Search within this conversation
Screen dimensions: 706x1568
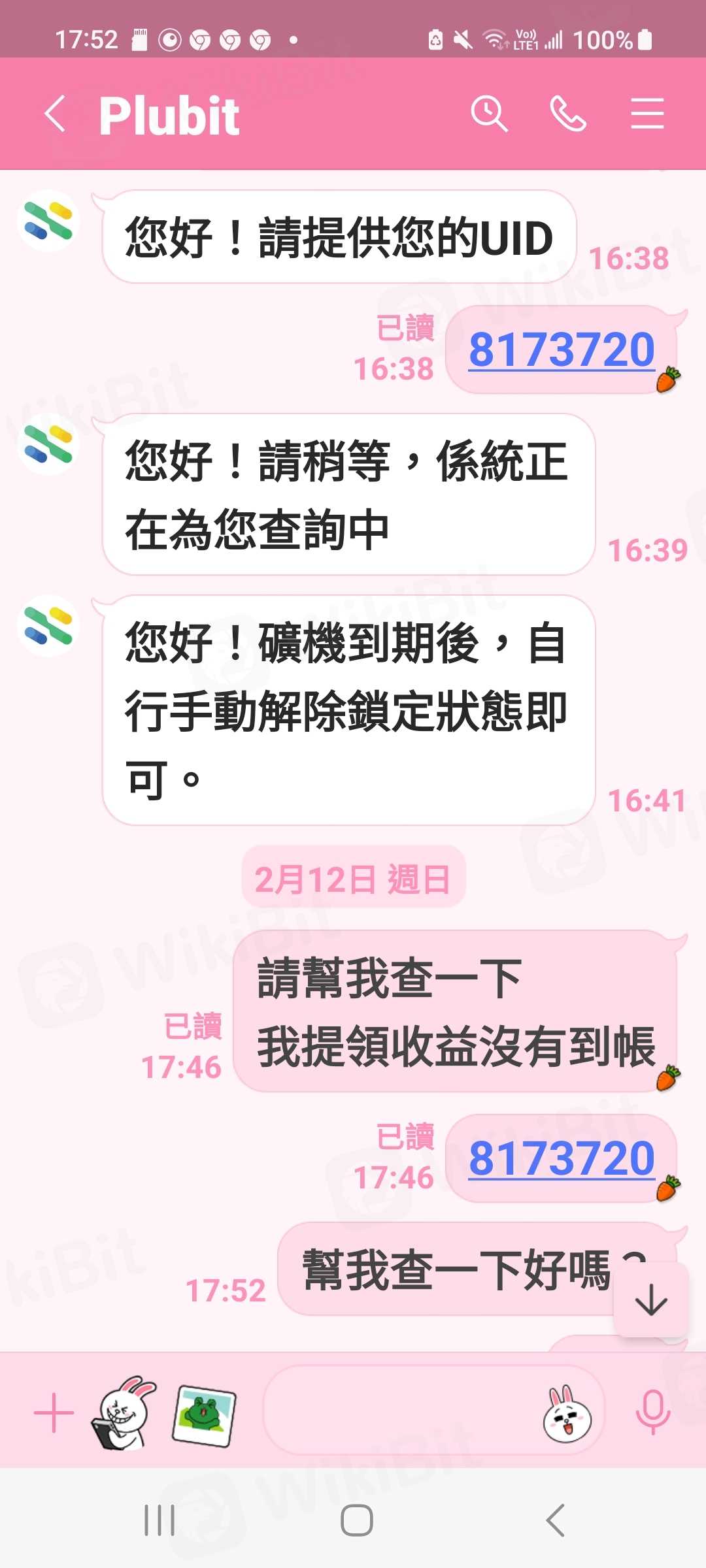coord(489,114)
